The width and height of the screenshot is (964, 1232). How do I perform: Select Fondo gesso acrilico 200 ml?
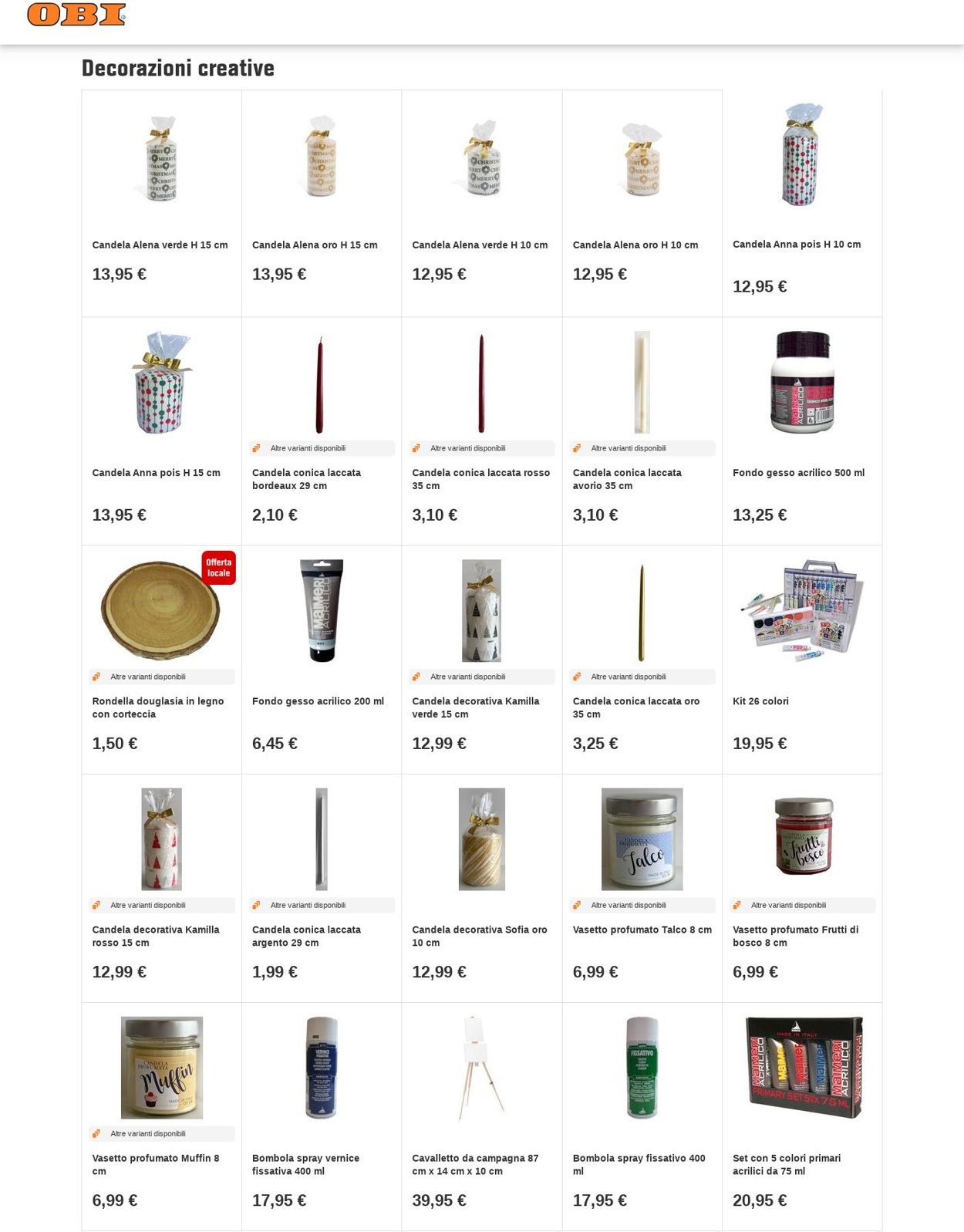click(x=318, y=700)
